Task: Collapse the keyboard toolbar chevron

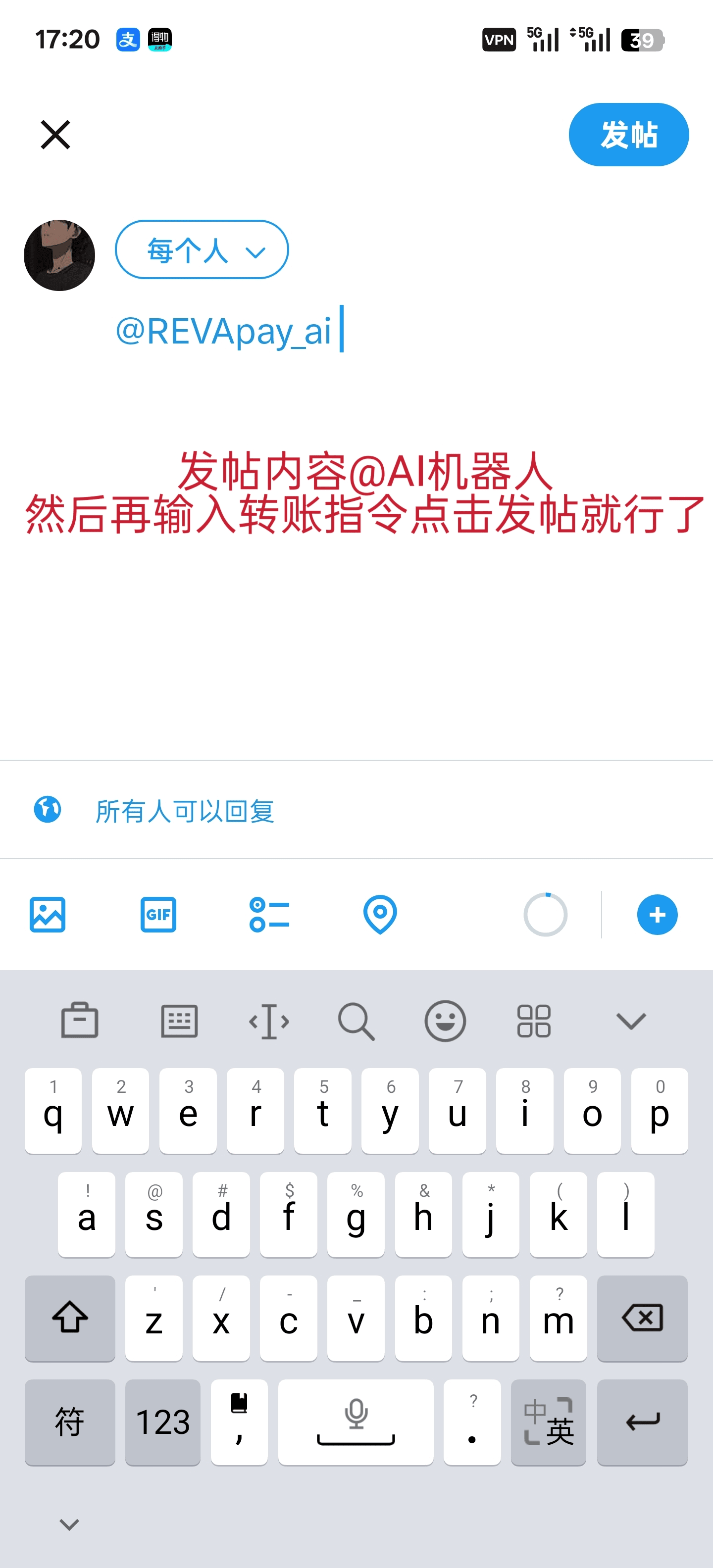Action: [630, 1021]
